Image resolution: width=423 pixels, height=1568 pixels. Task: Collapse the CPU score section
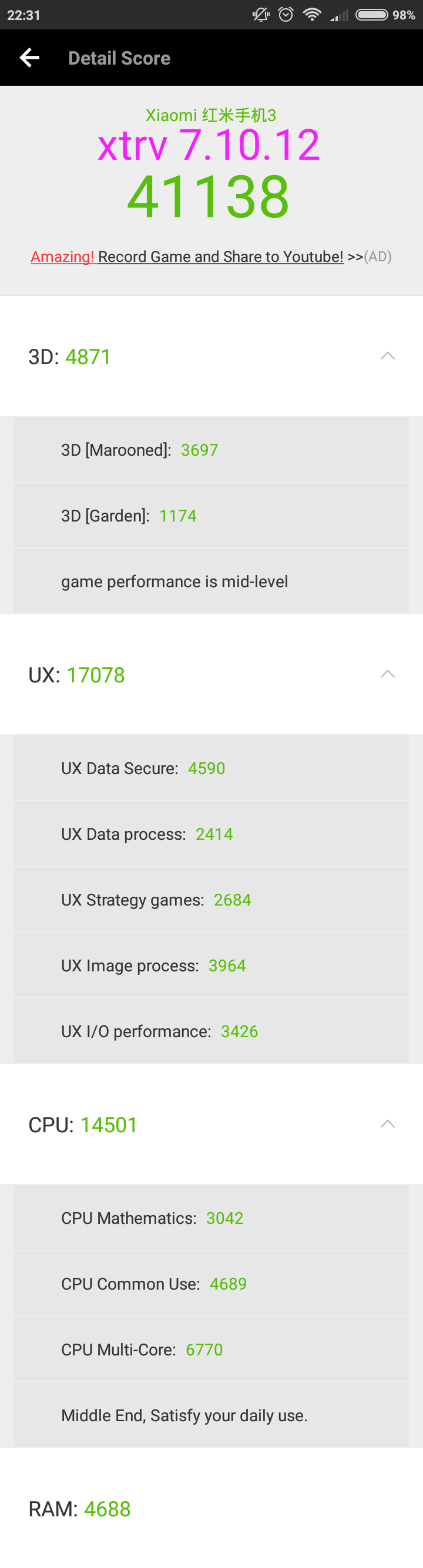click(387, 1124)
